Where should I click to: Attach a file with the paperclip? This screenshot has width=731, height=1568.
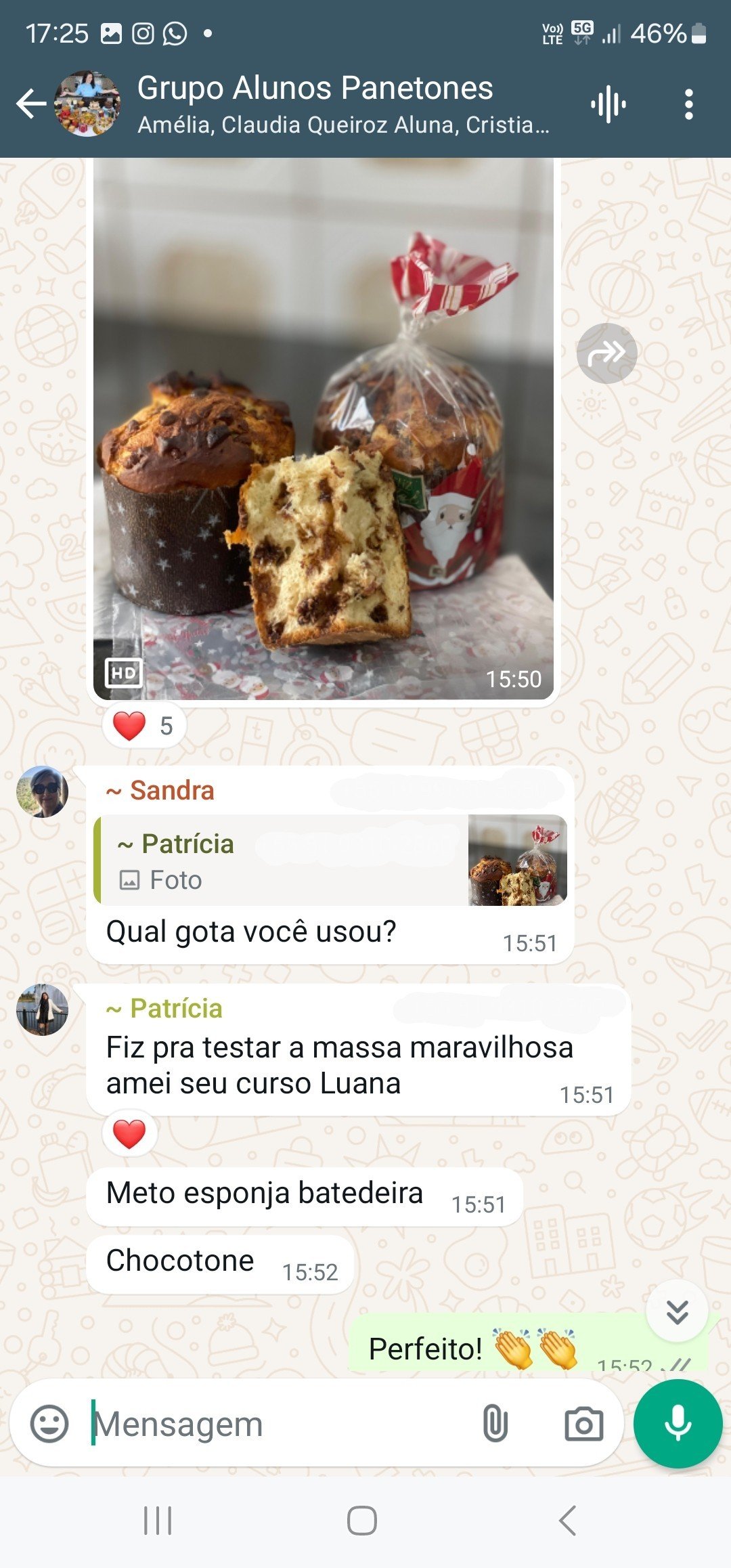pos(495,1423)
